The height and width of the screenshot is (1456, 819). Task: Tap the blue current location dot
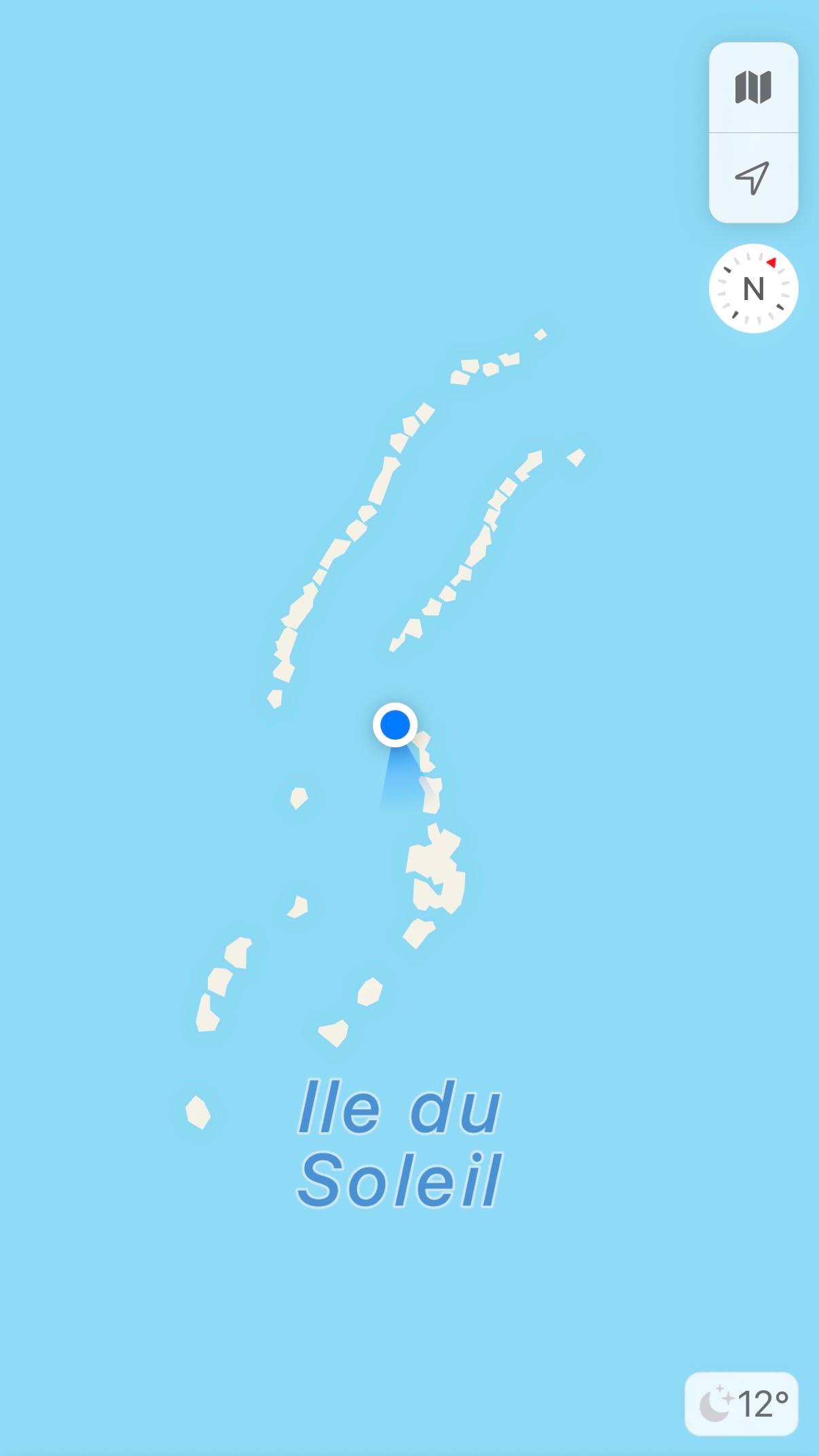395,724
